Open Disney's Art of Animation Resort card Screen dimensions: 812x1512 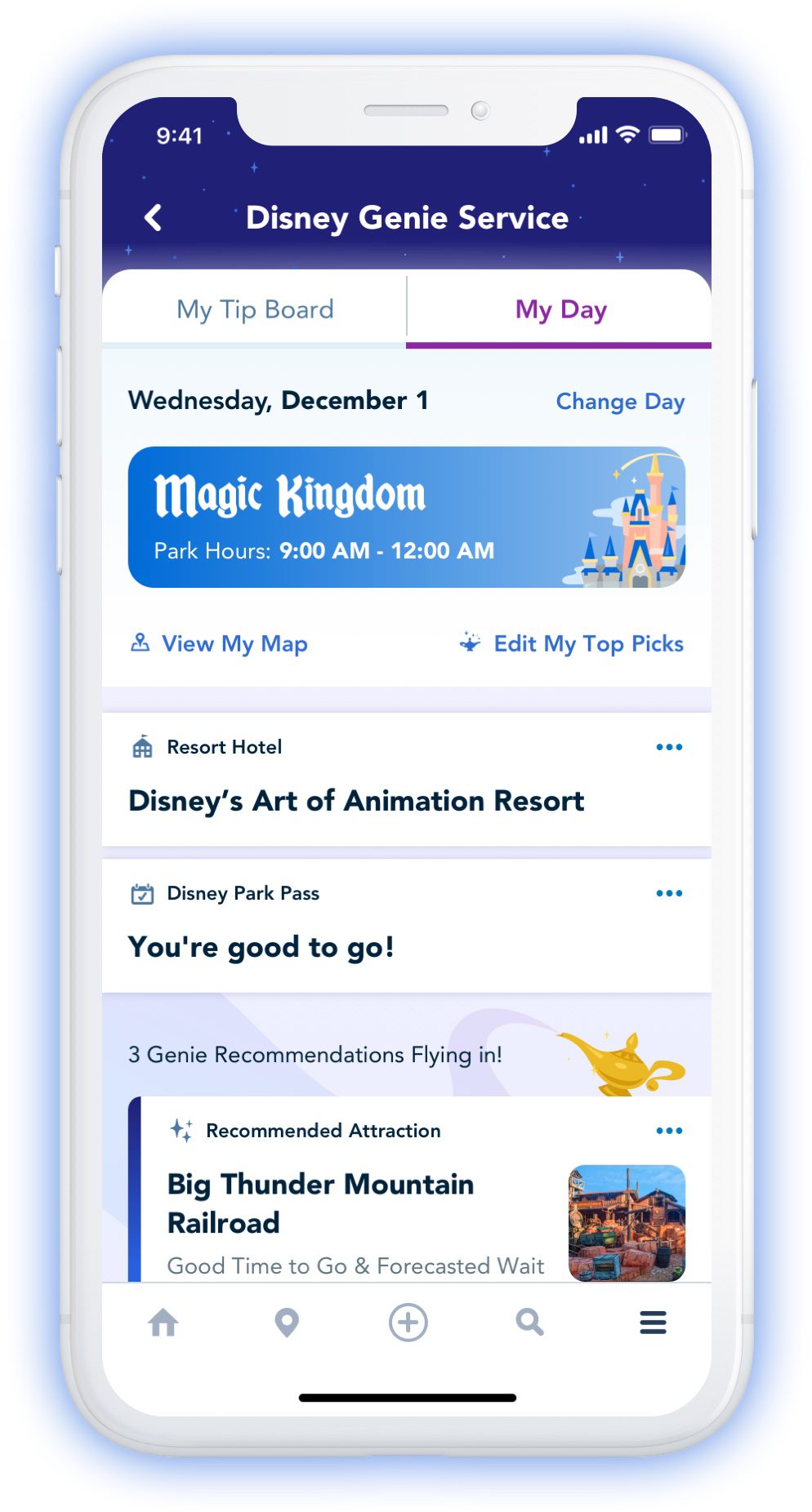coord(406,780)
